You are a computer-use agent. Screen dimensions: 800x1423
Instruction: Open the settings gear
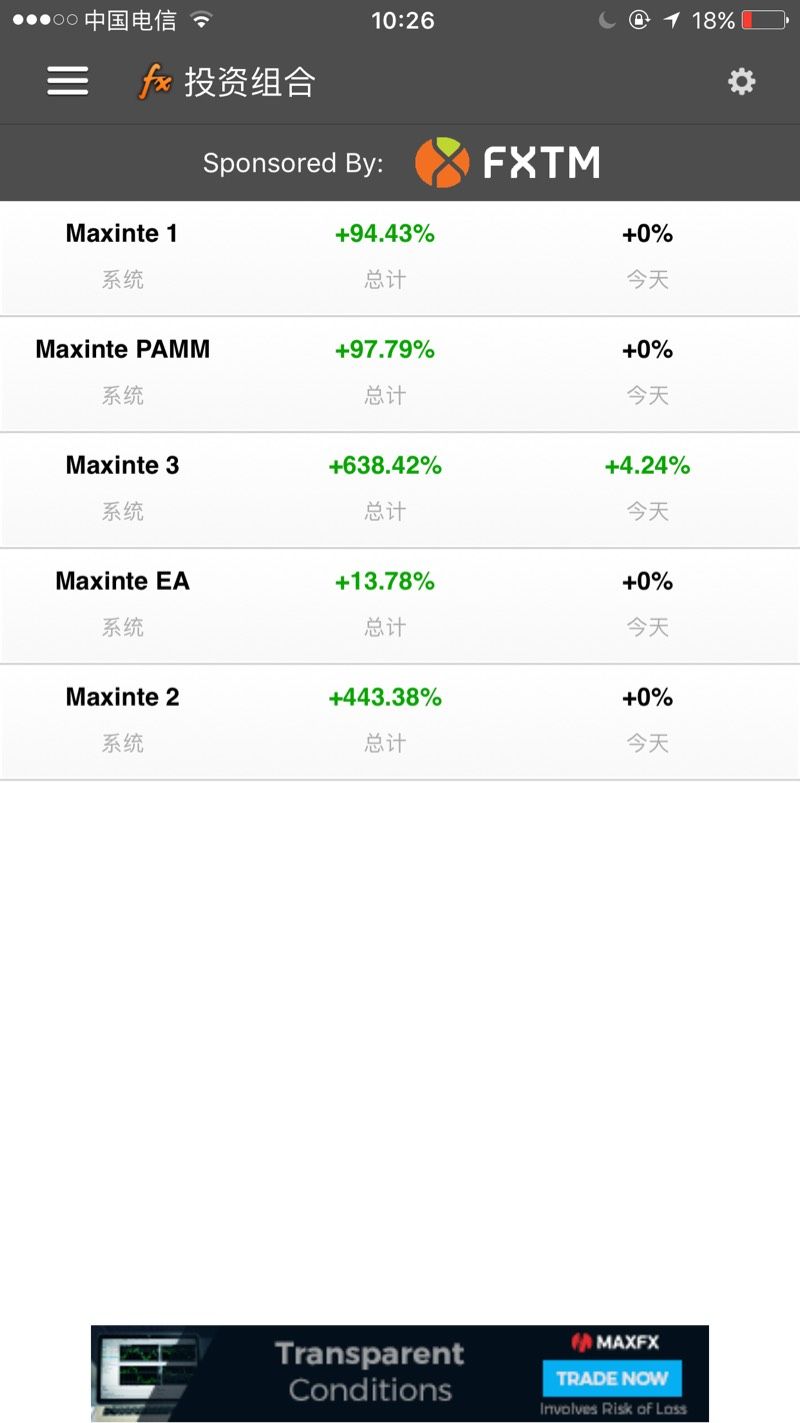point(741,81)
